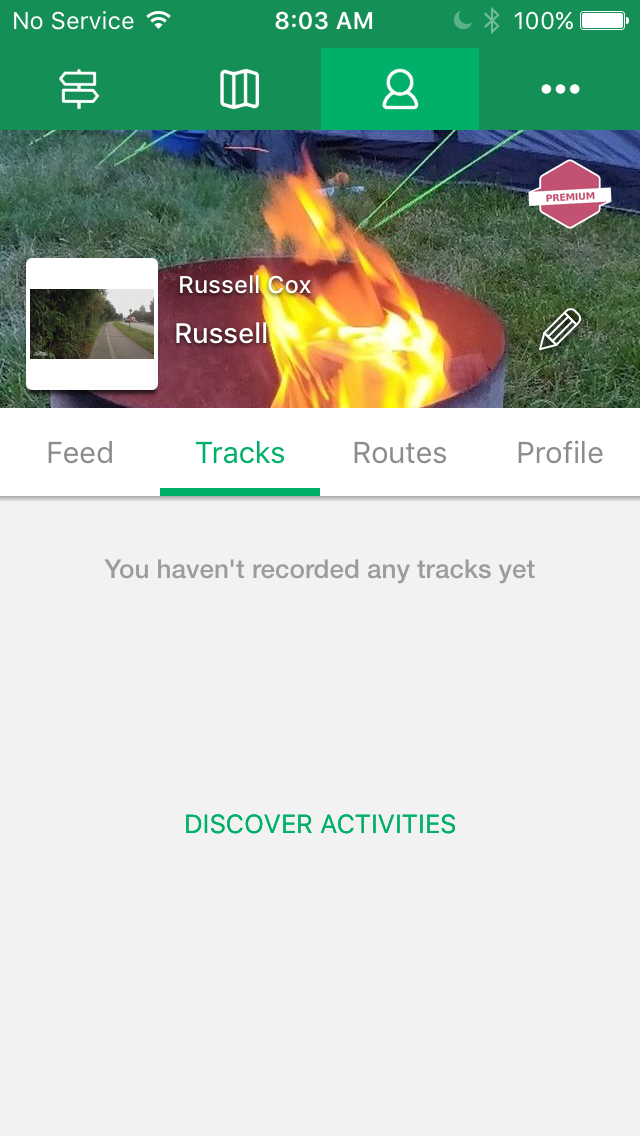
Task: Select the Tracks tab
Action: pyautogui.click(x=240, y=453)
